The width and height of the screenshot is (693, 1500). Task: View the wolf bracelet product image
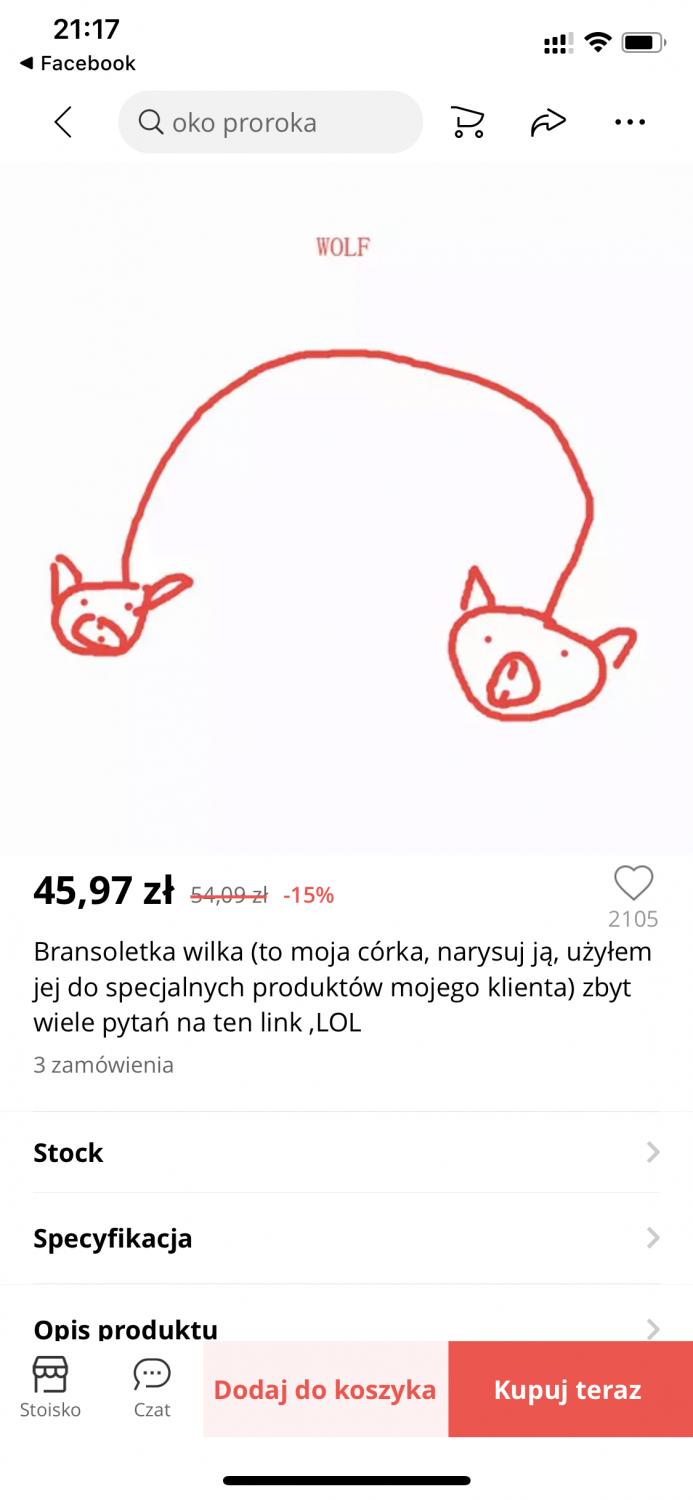coord(346,510)
